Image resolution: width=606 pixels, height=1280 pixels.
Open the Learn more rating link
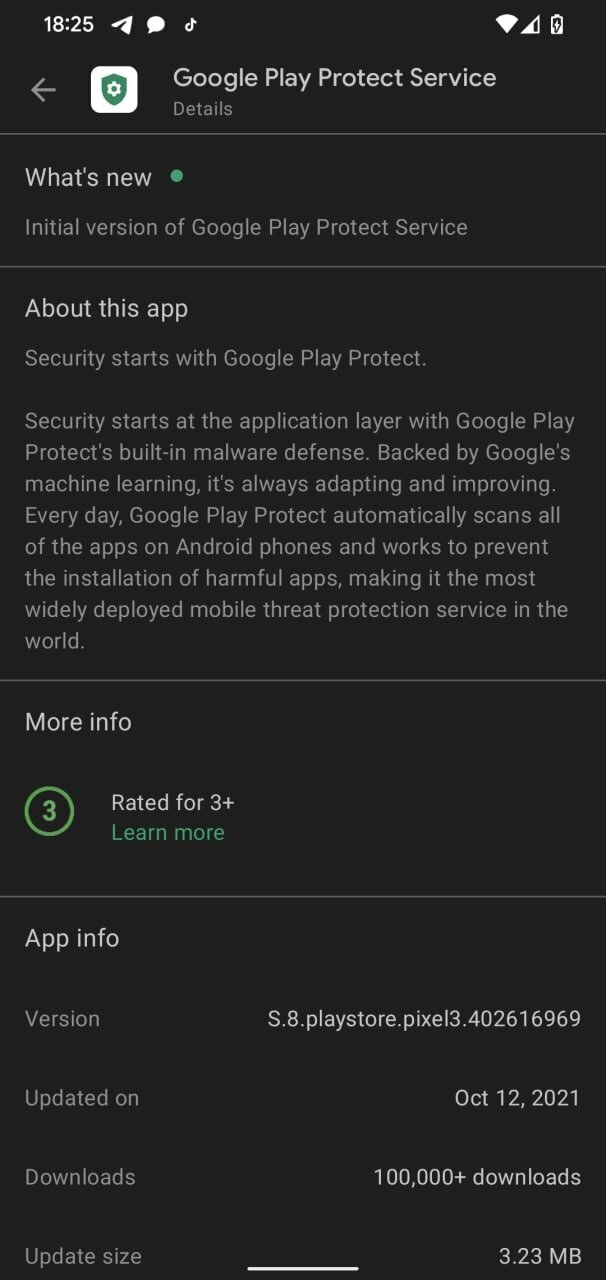(168, 832)
